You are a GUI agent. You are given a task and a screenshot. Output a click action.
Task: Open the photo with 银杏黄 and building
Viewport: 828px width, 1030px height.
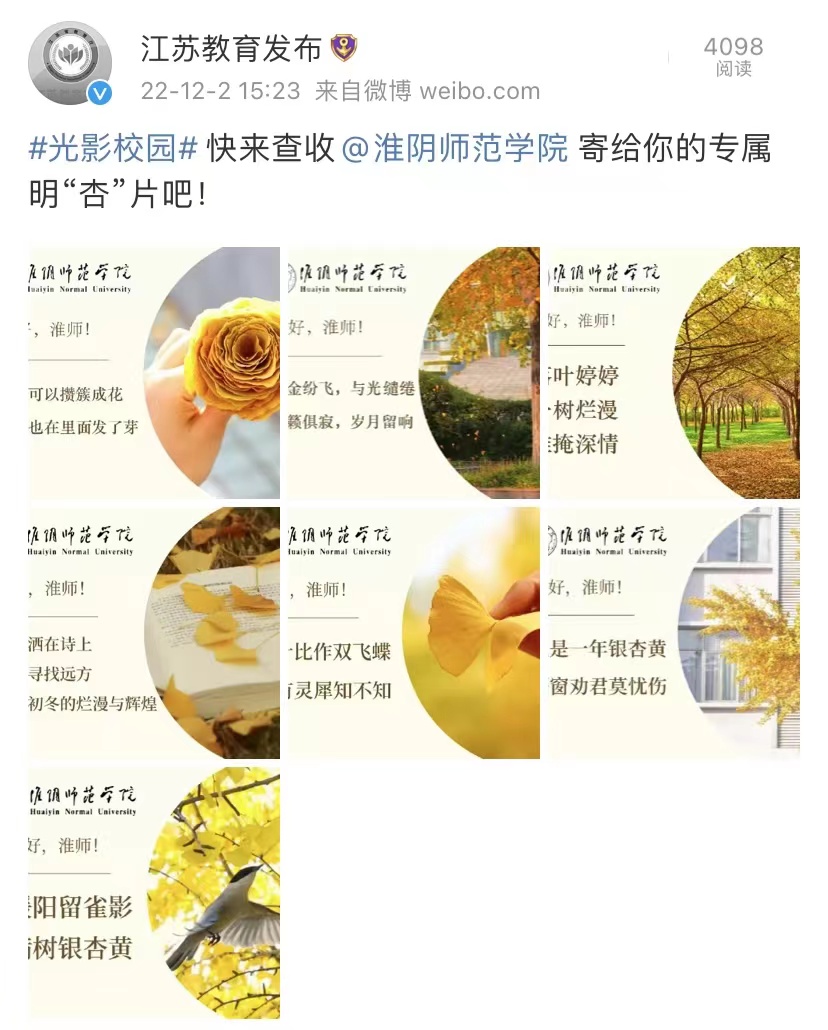pos(673,632)
